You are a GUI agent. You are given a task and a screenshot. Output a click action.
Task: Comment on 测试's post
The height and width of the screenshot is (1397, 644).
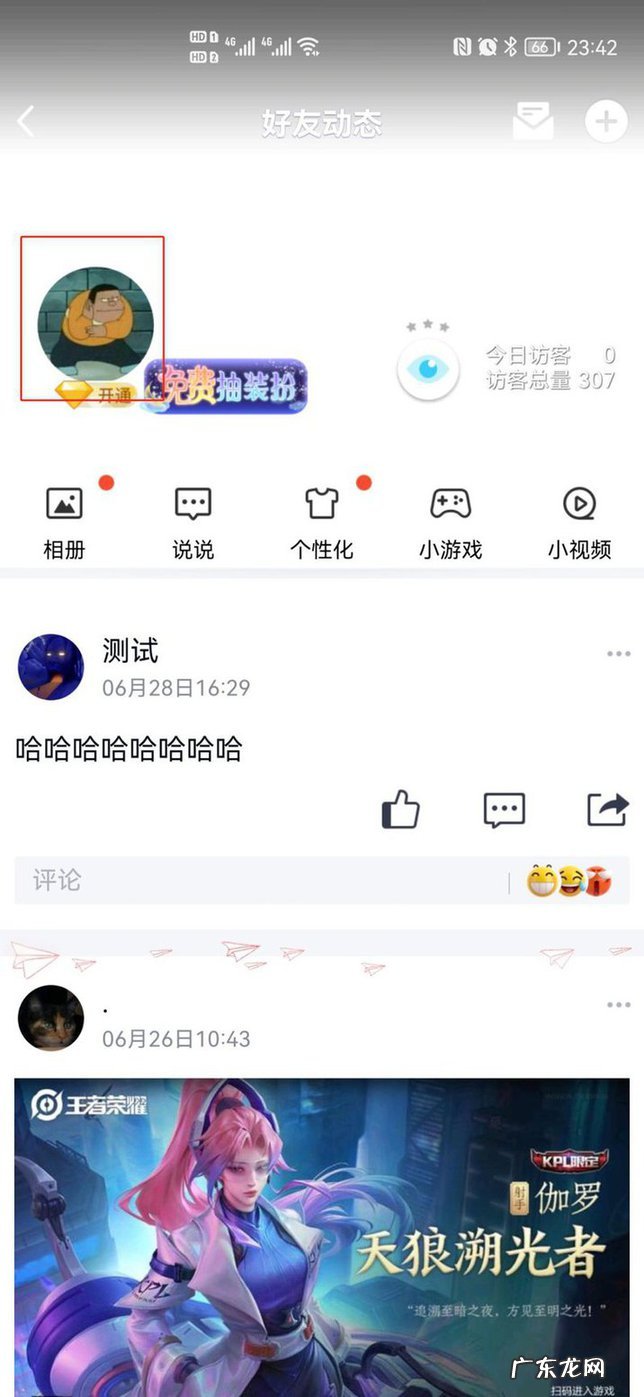[x=504, y=809]
